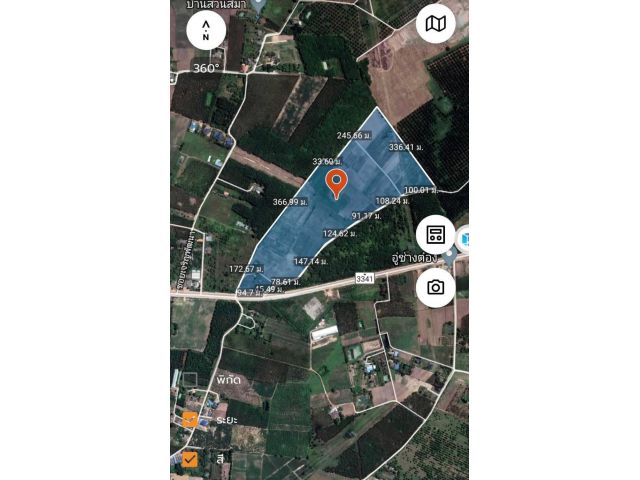Uncheck the สี checkbox
The image size is (640, 480).
click(190, 459)
